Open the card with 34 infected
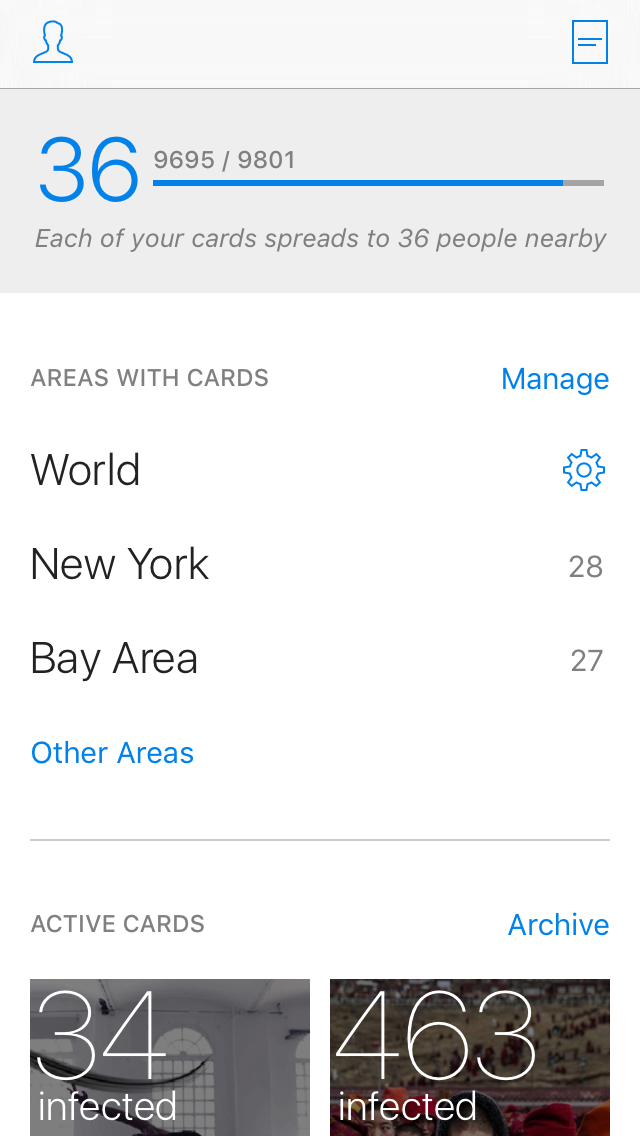 point(170,1057)
